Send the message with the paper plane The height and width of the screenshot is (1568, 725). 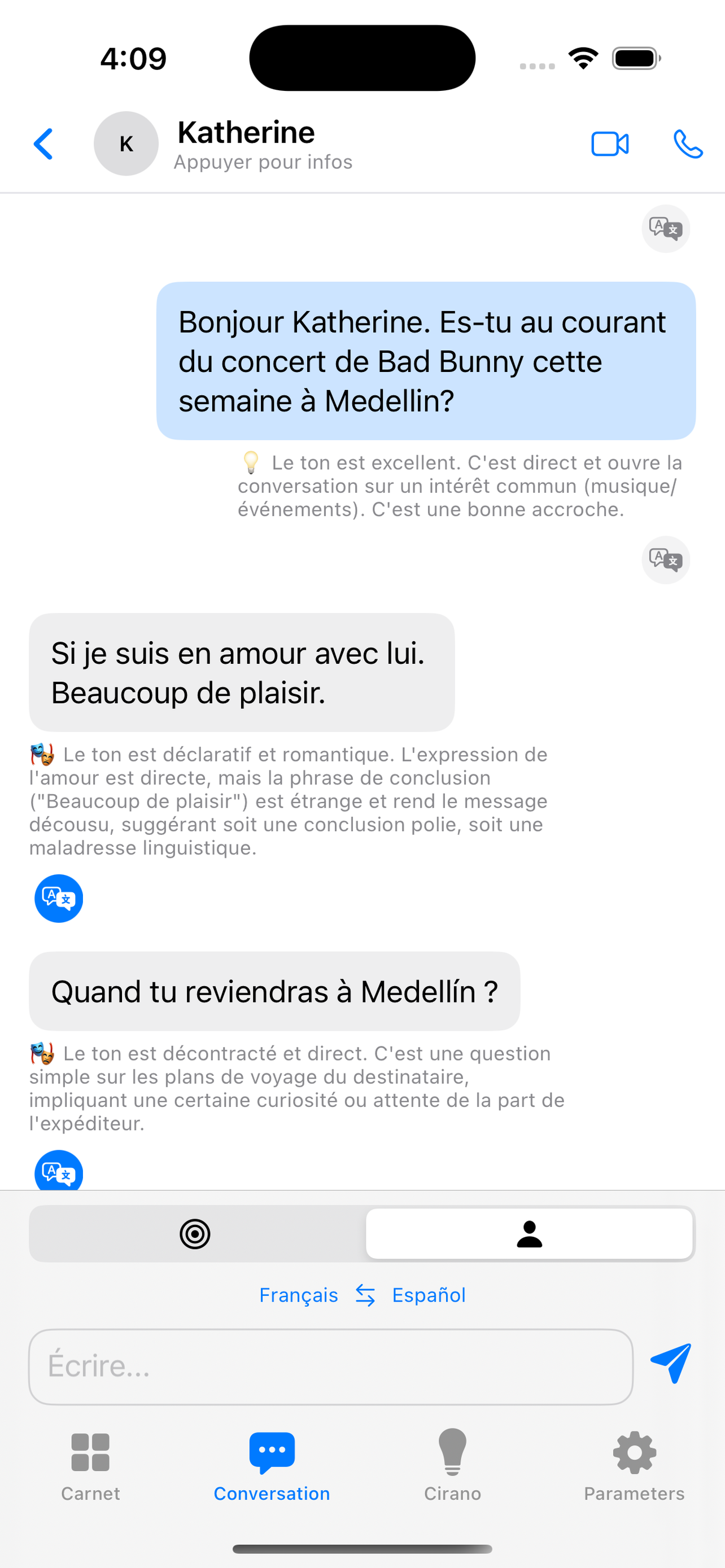(670, 1364)
